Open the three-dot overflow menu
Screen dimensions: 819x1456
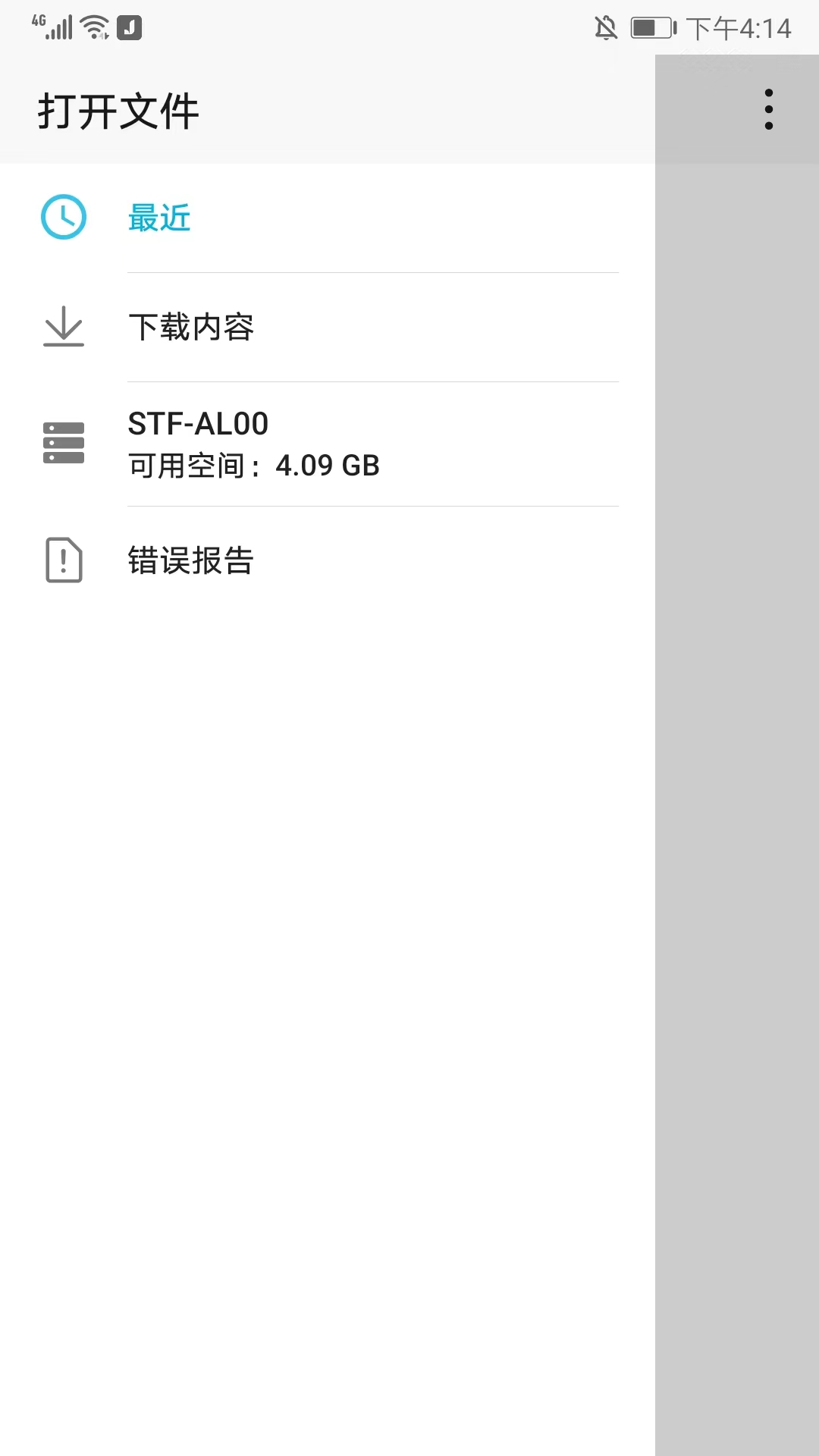[x=768, y=108]
